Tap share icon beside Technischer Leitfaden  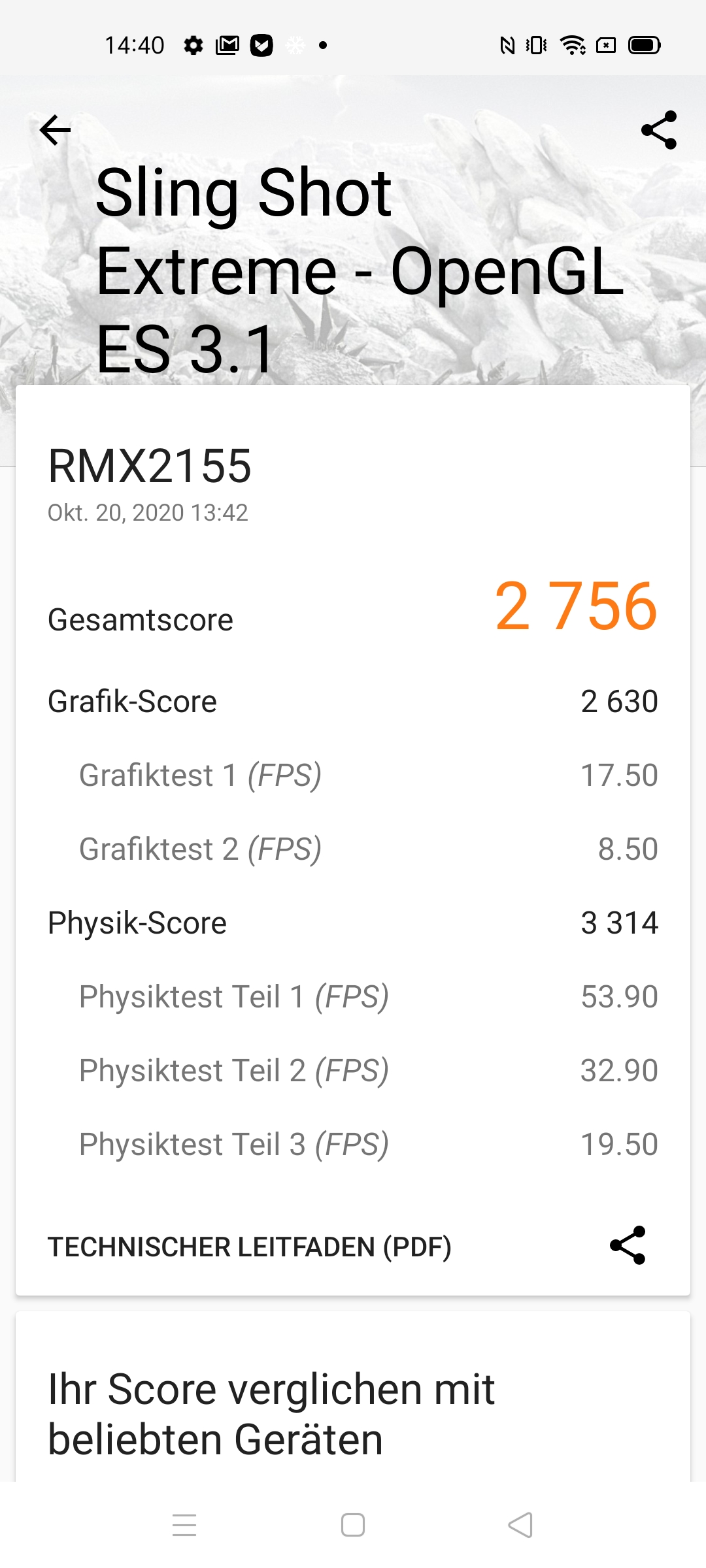[628, 1245]
